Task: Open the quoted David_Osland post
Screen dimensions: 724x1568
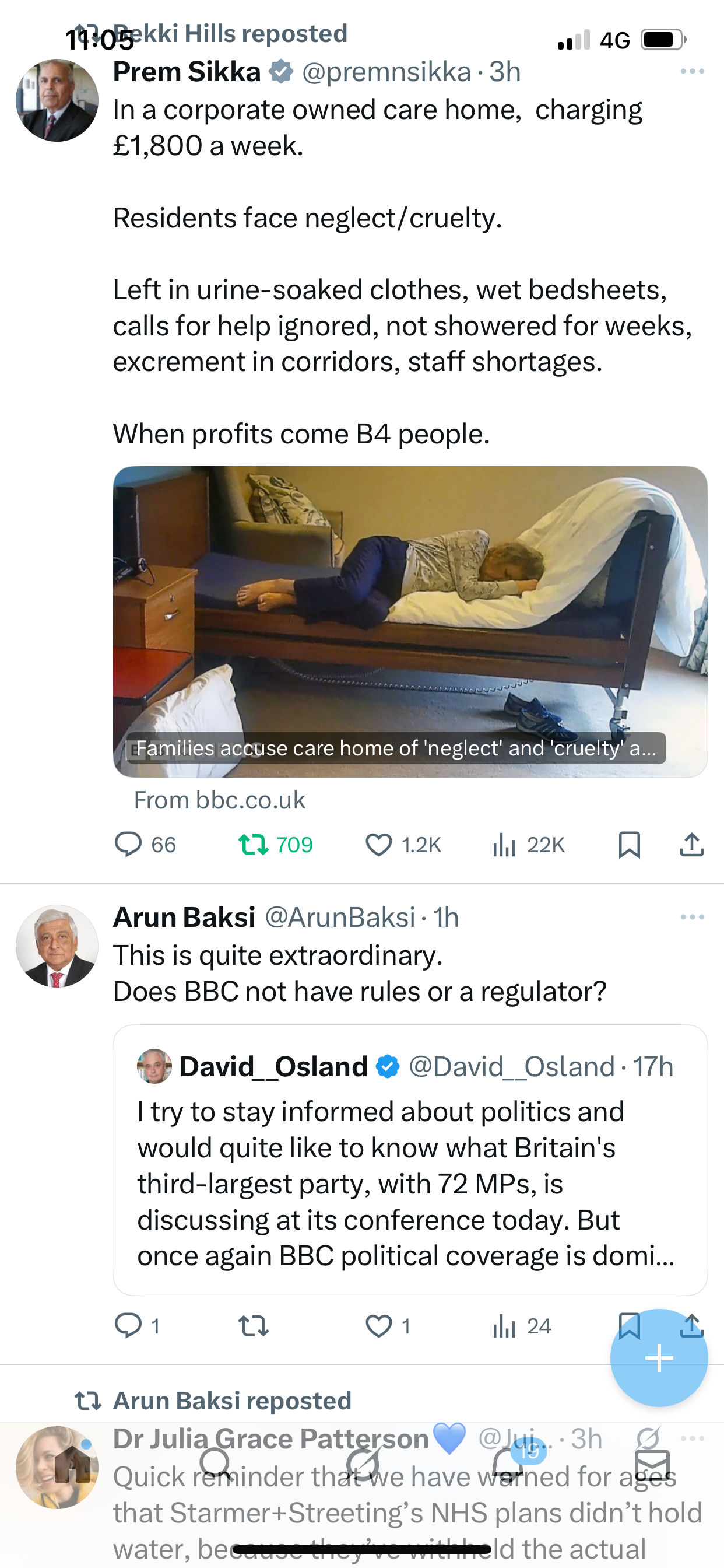Action: click(409, 1160)
